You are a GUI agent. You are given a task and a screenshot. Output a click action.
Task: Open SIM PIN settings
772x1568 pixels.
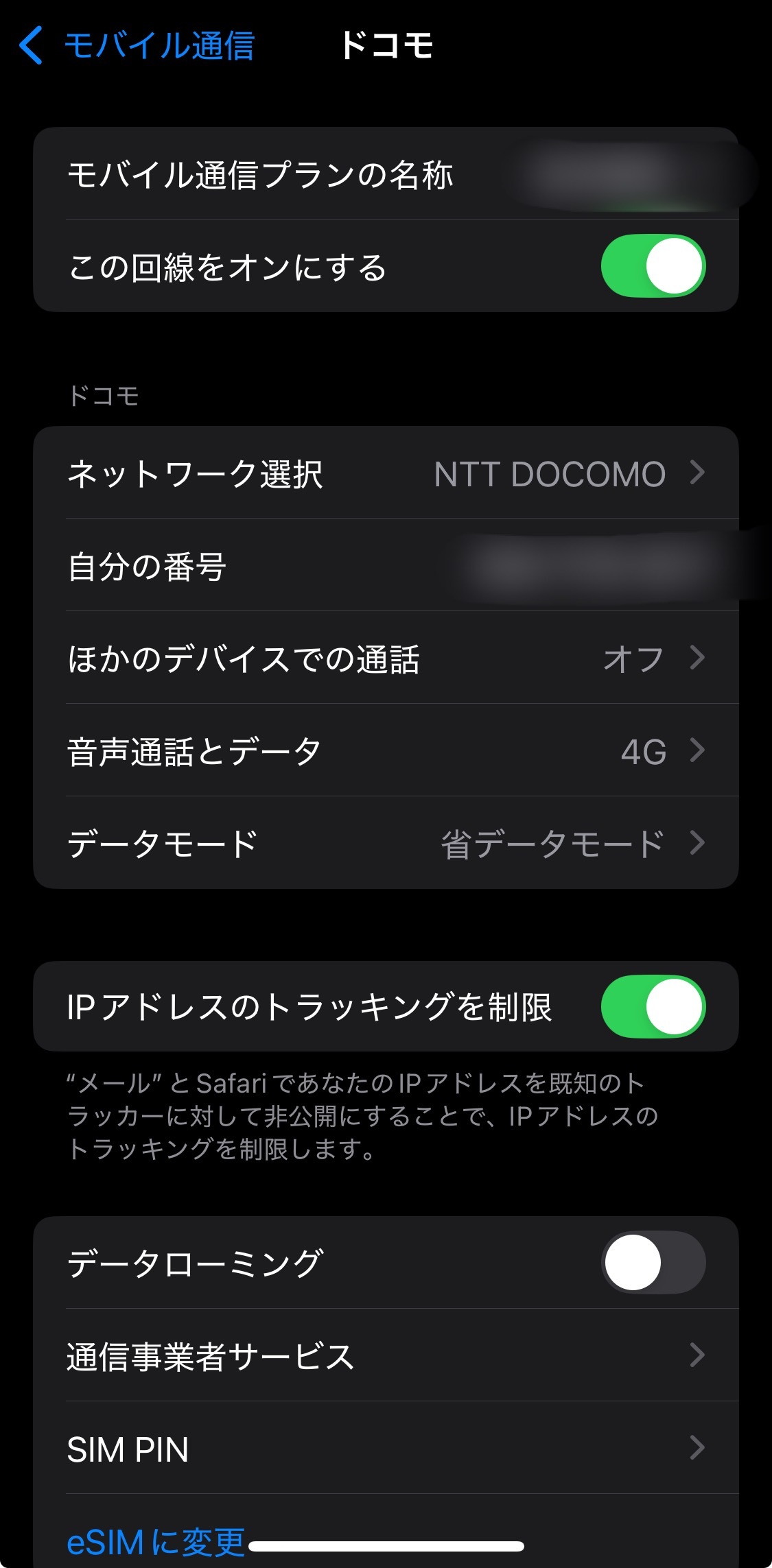[386, 1448]
